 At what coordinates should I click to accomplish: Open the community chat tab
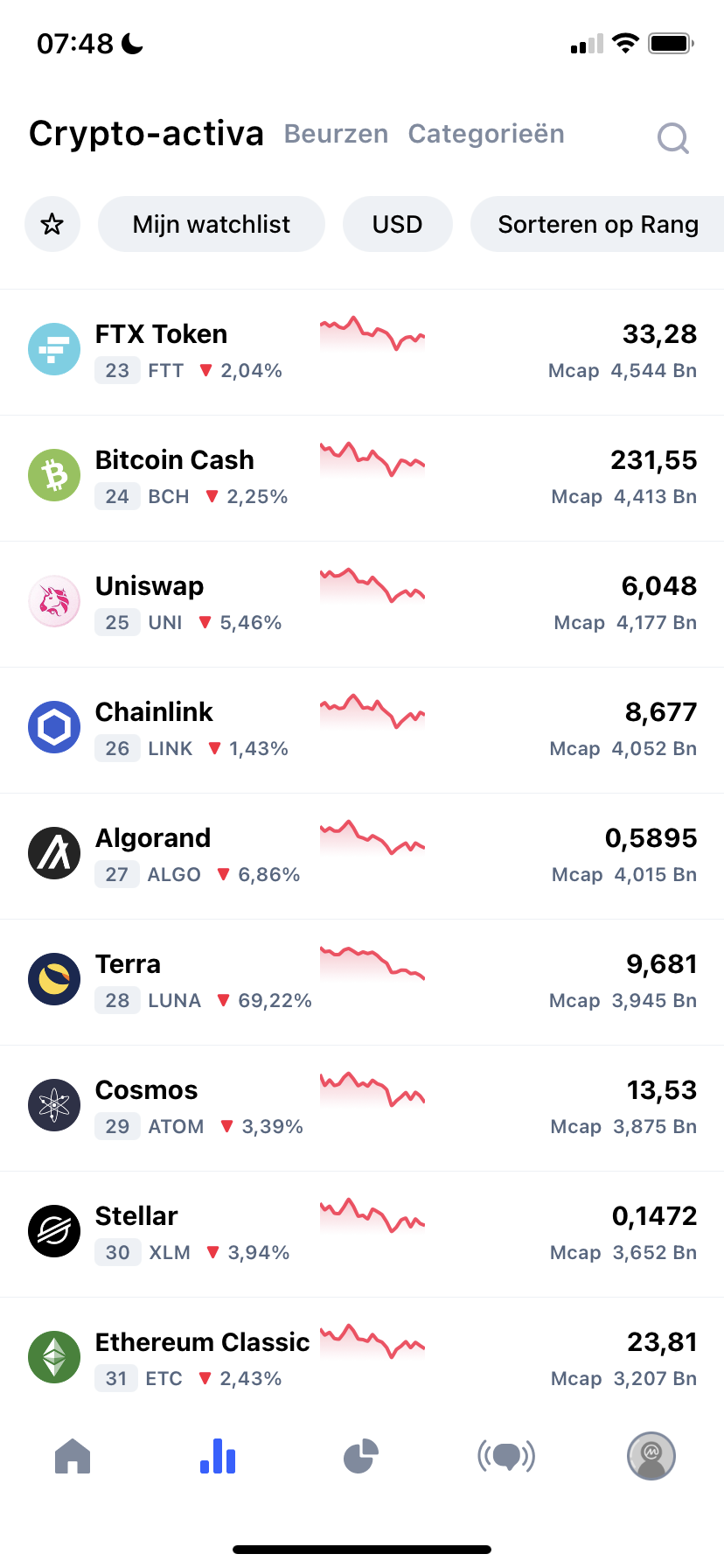point(506,1456)
